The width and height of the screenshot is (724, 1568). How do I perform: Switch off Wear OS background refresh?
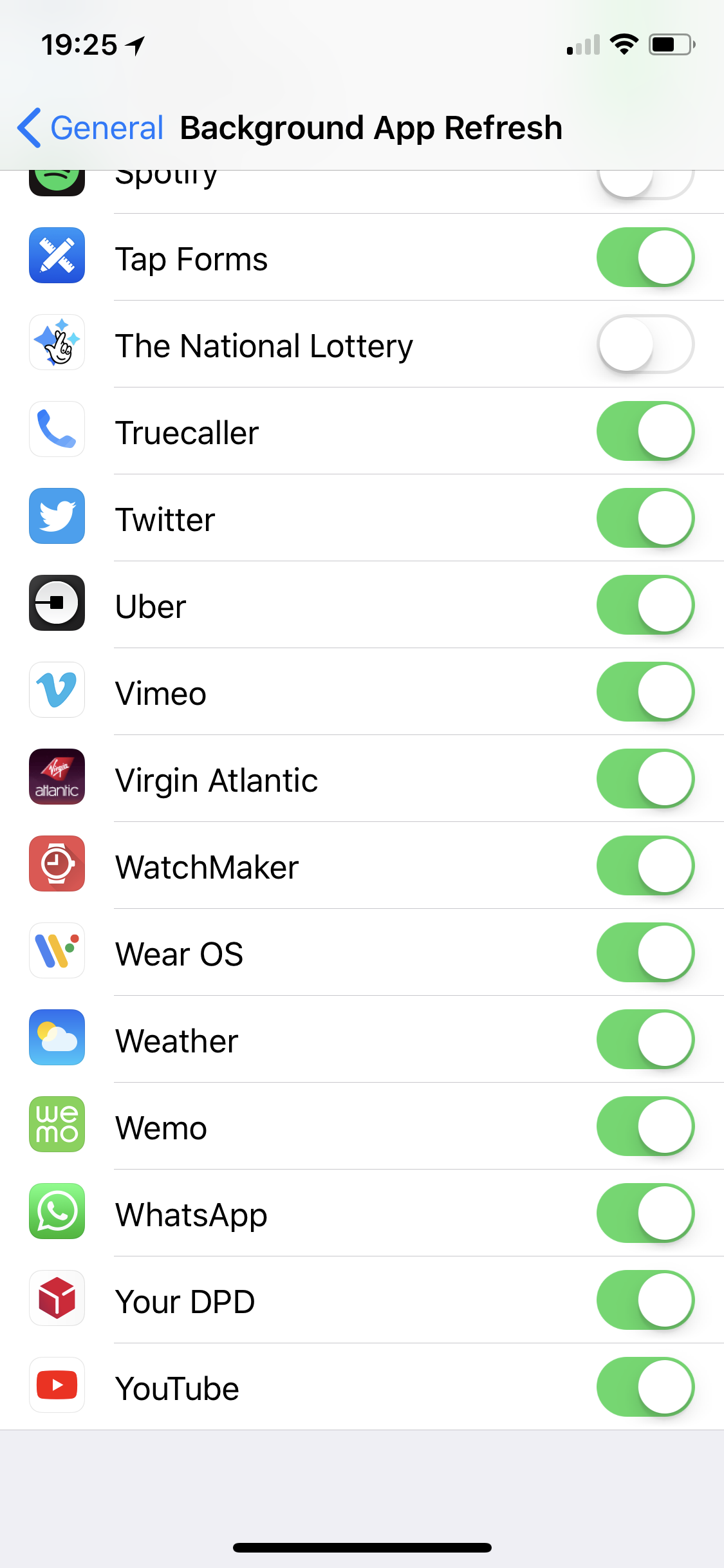point(645,953)
